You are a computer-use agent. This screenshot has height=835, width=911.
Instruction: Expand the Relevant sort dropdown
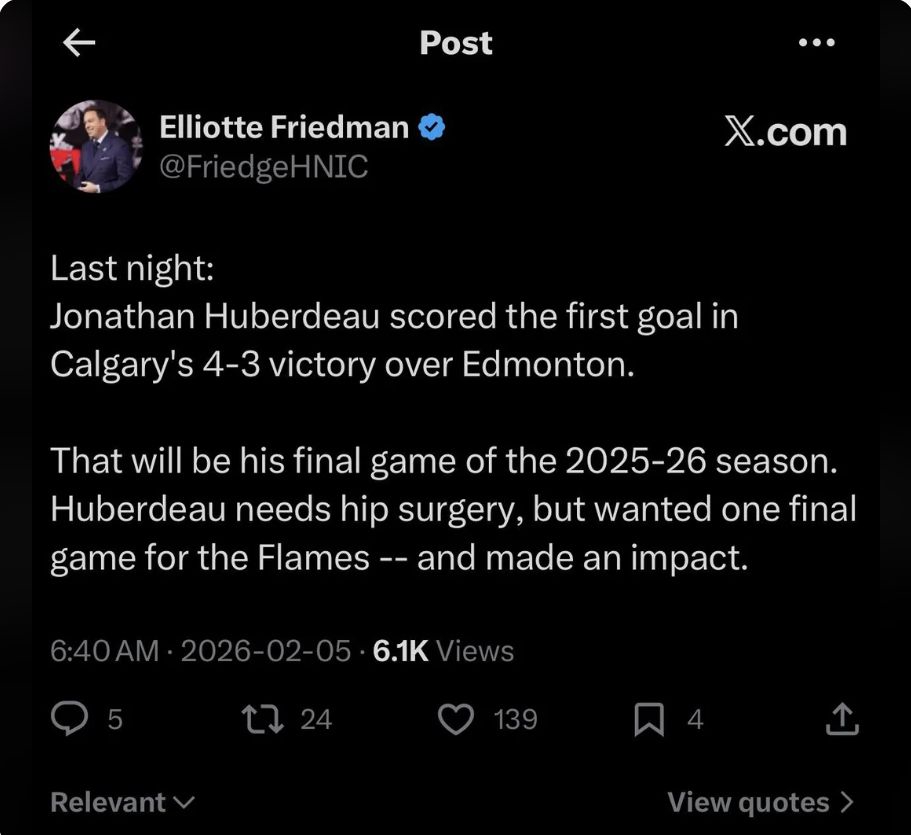122,801
